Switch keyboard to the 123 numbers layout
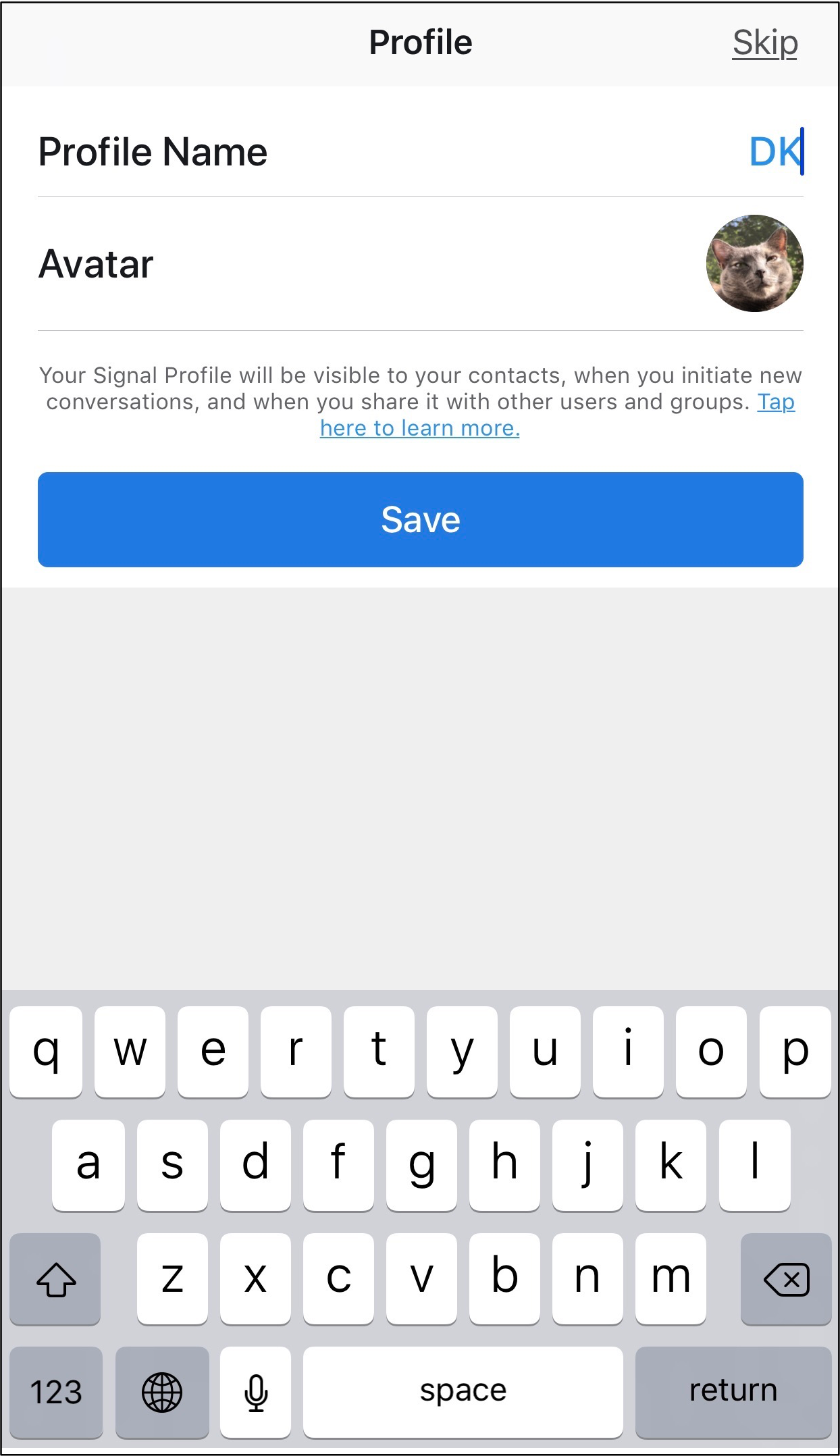The width and height of the screenshot is (840, 1456). [x=56, y=1392]
